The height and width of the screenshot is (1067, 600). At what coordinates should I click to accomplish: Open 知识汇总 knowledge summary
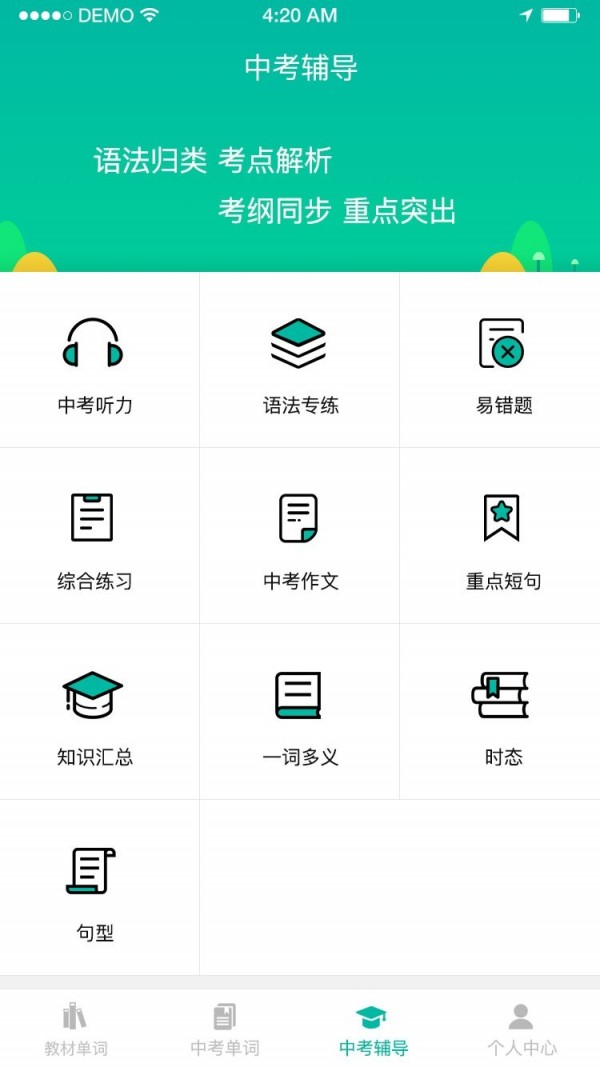pos(95,712)
